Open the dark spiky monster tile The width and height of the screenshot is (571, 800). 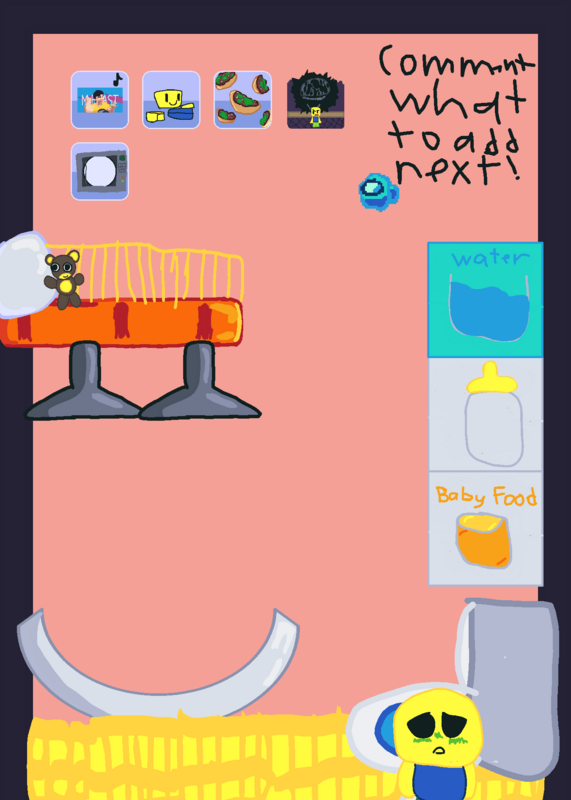click(315, 99)
